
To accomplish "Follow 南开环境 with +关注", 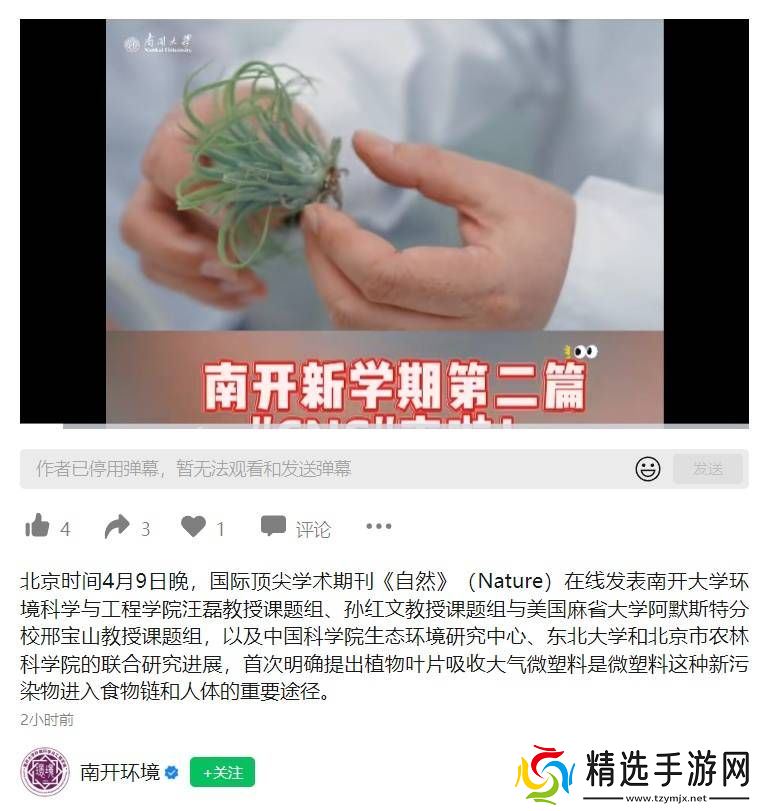I will pyautogui.click(x=222, y=772).
